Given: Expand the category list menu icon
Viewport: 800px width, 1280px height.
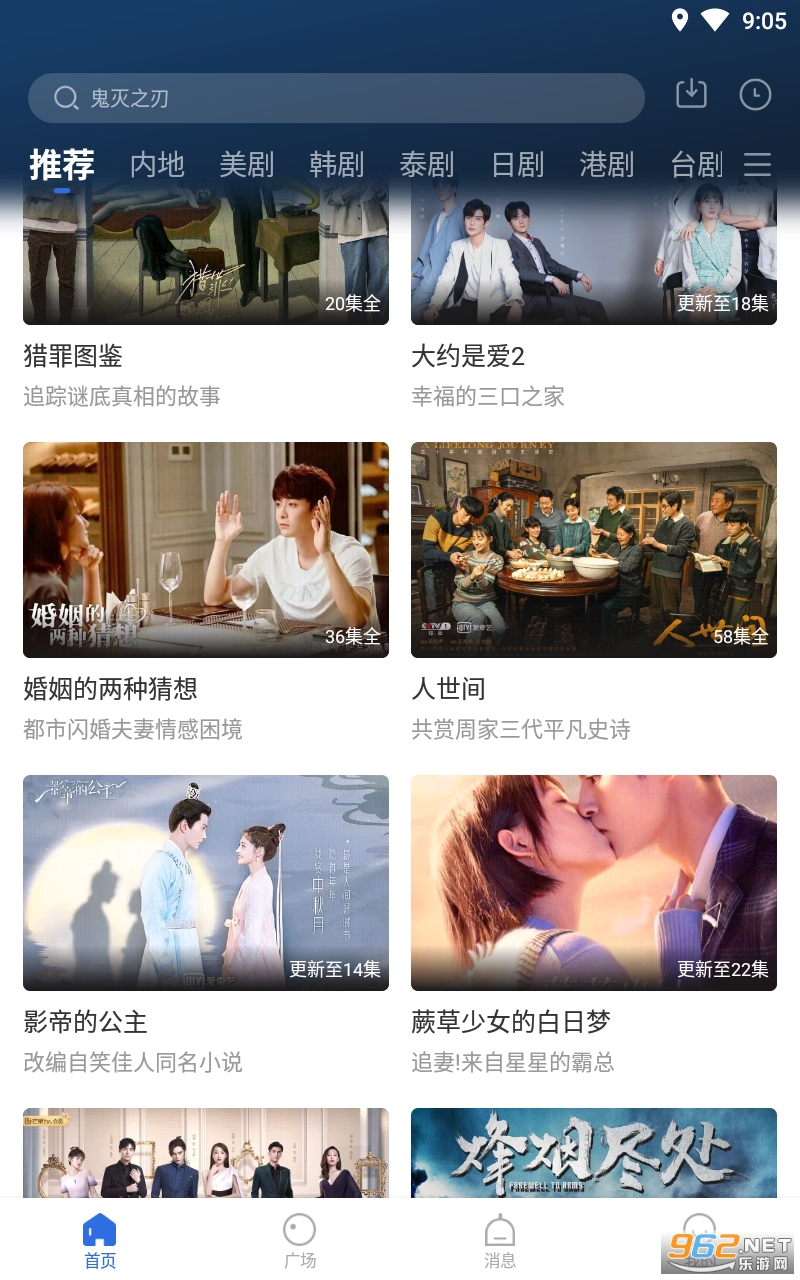Looking at the screenshot, I should pos(758,164).
